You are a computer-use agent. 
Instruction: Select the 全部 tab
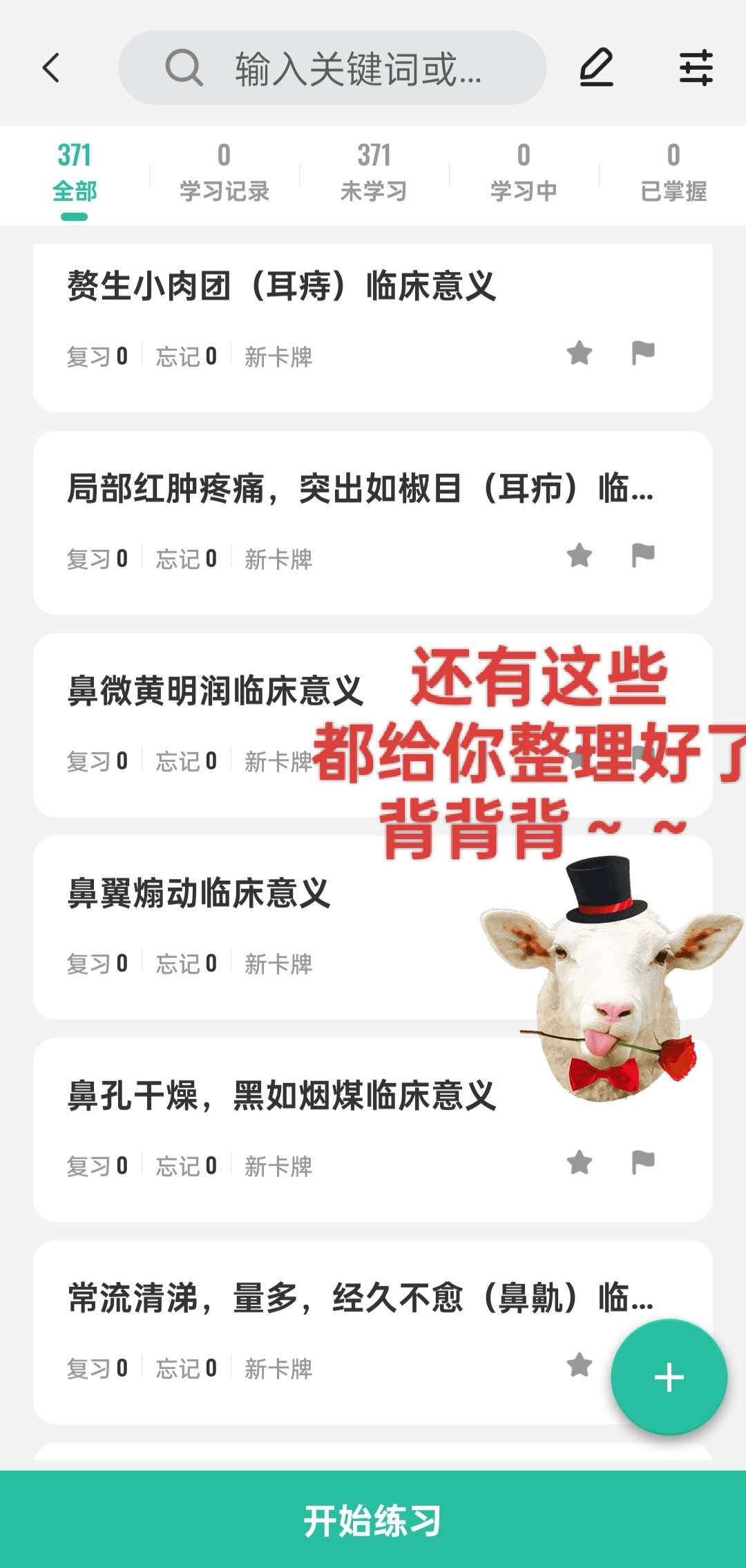pos(74,174)
